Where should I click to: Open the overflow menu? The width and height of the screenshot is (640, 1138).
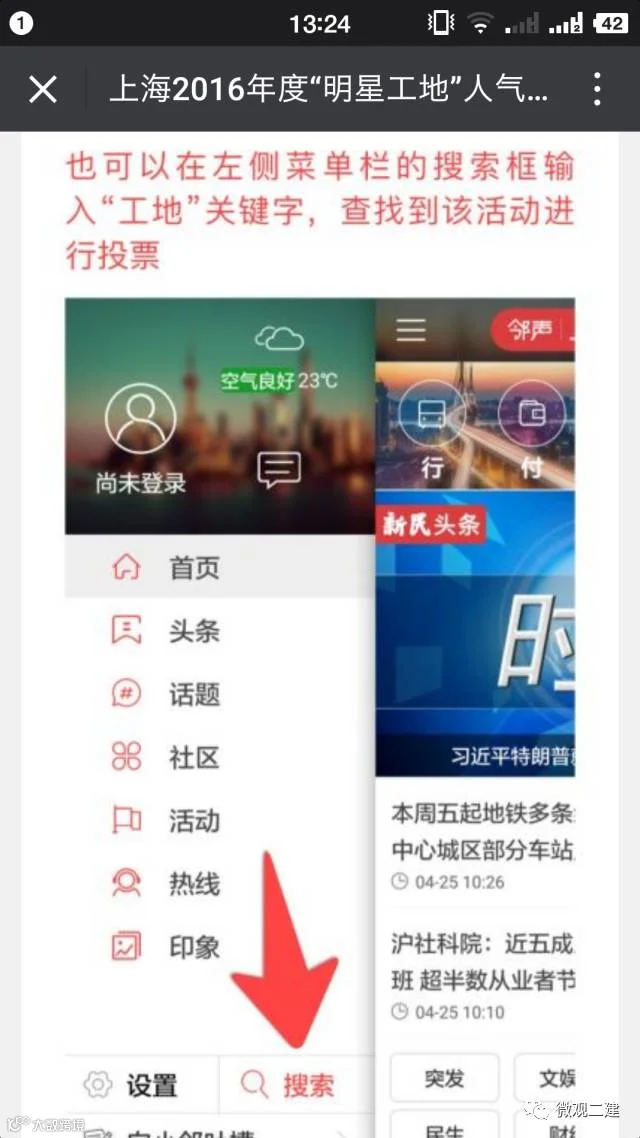596,89
